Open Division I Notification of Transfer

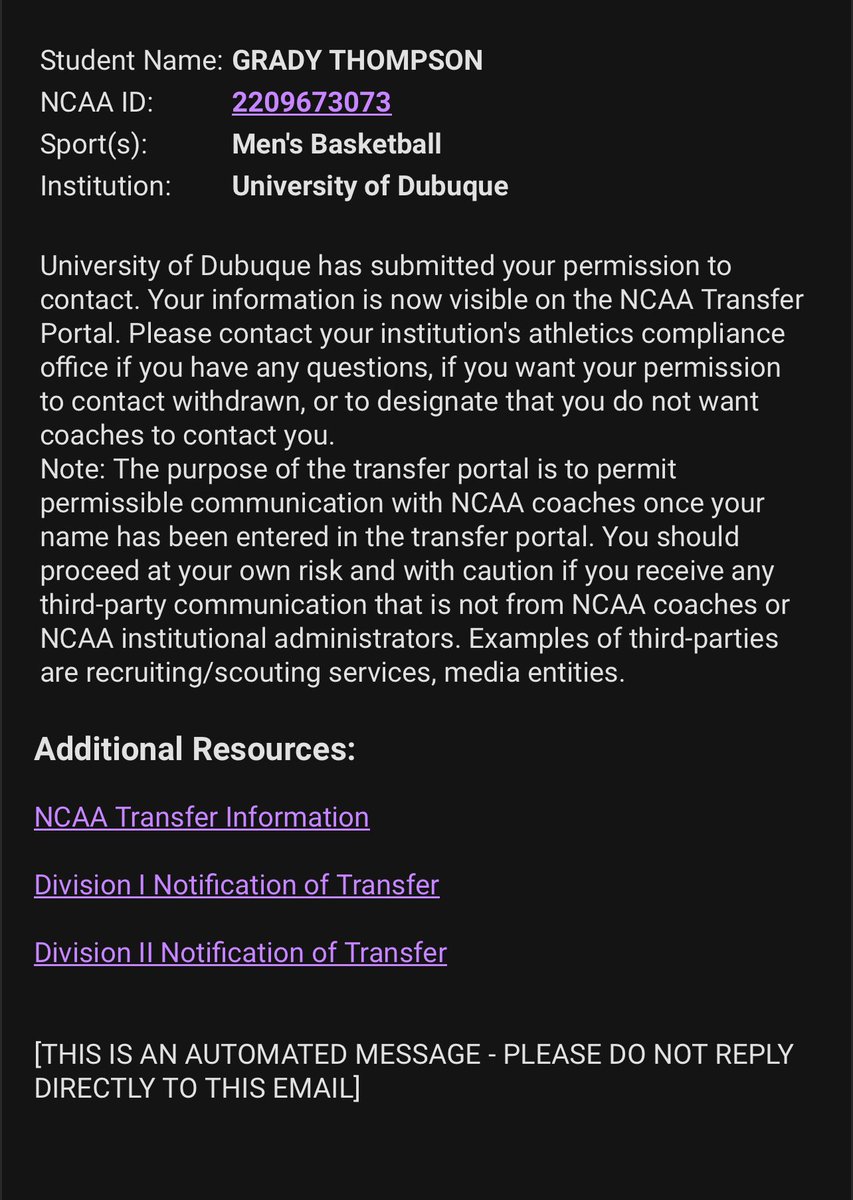[236, 885]
